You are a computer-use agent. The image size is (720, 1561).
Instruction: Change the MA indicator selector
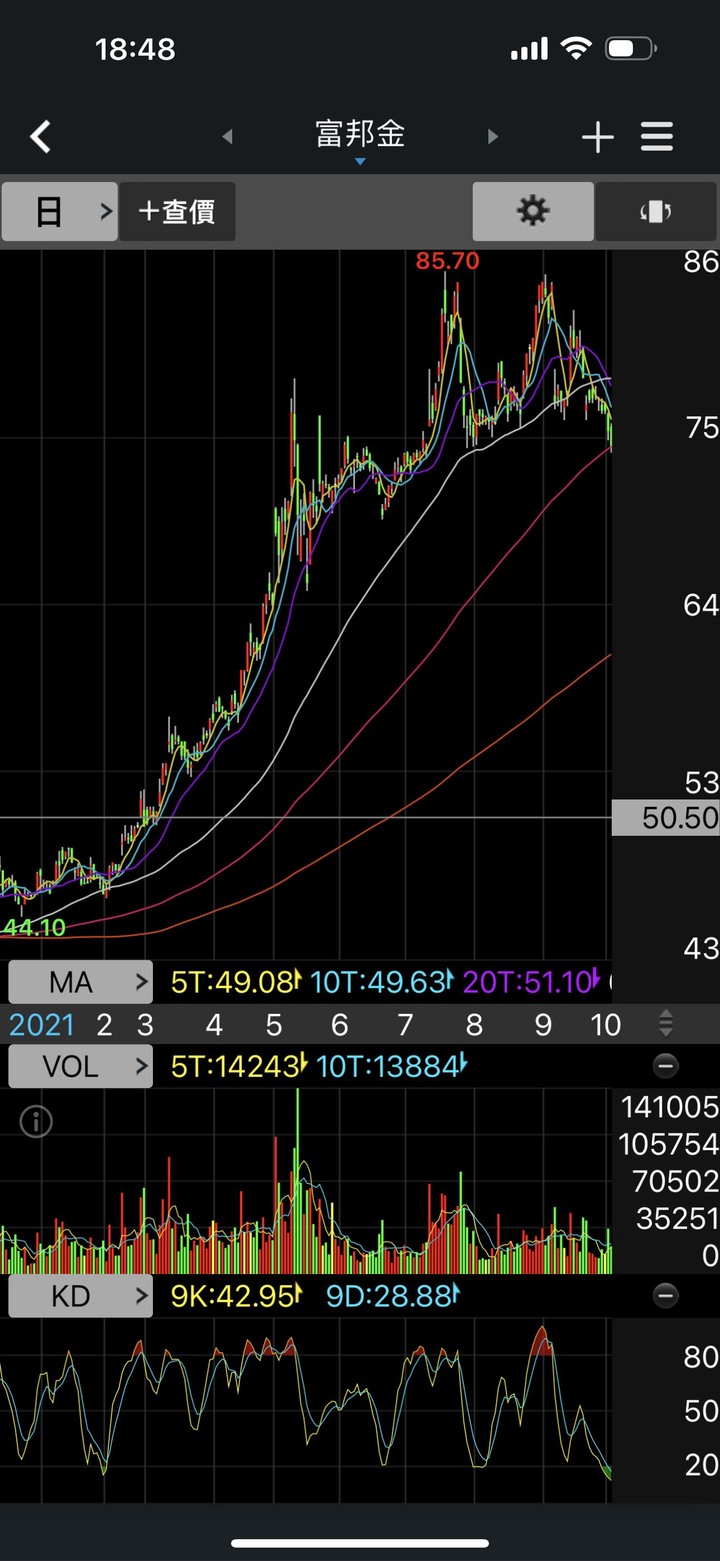point(80,983)
